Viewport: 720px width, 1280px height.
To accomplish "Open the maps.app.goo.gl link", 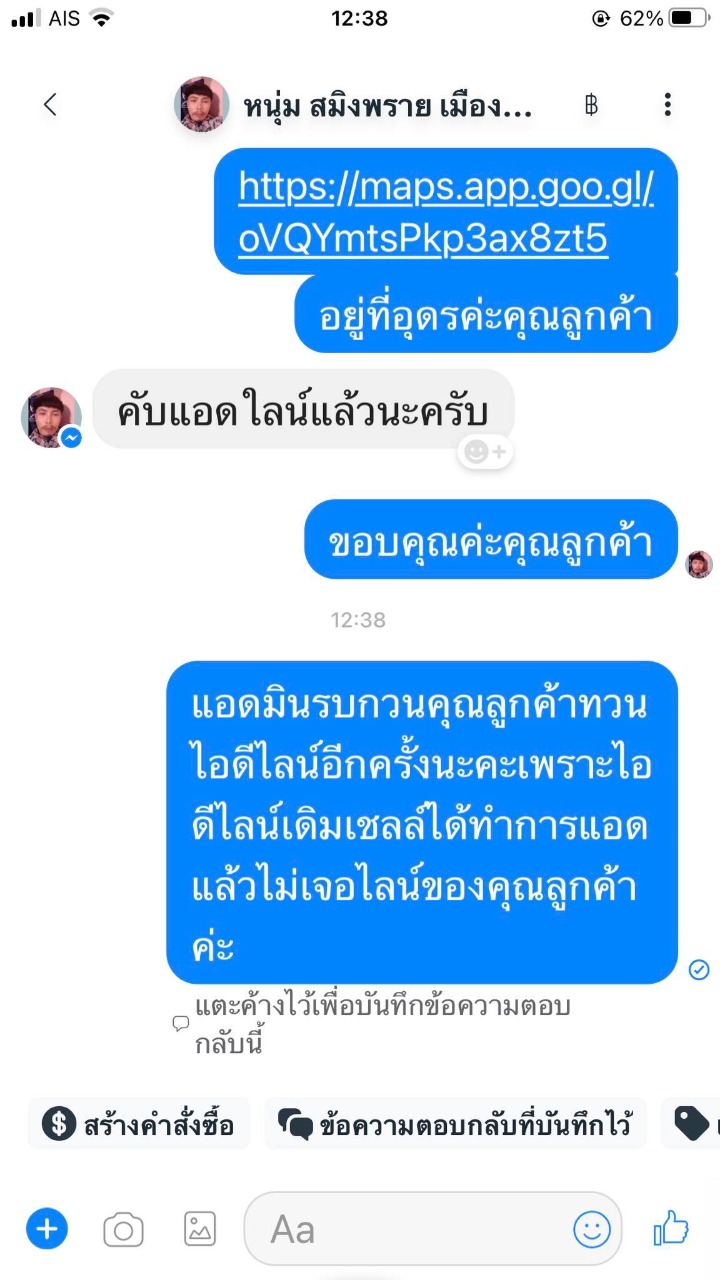I will (446, 212).
